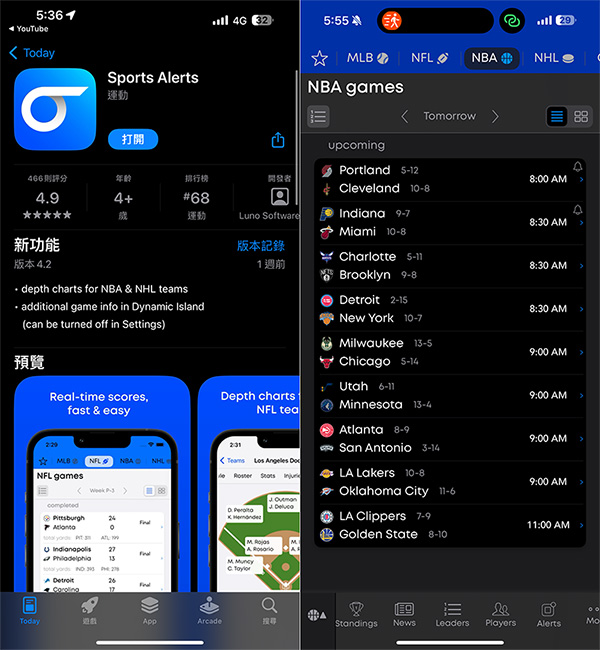Open the Players tab
The height and width of the screenshot is (650, 600).
click(500, 614)
